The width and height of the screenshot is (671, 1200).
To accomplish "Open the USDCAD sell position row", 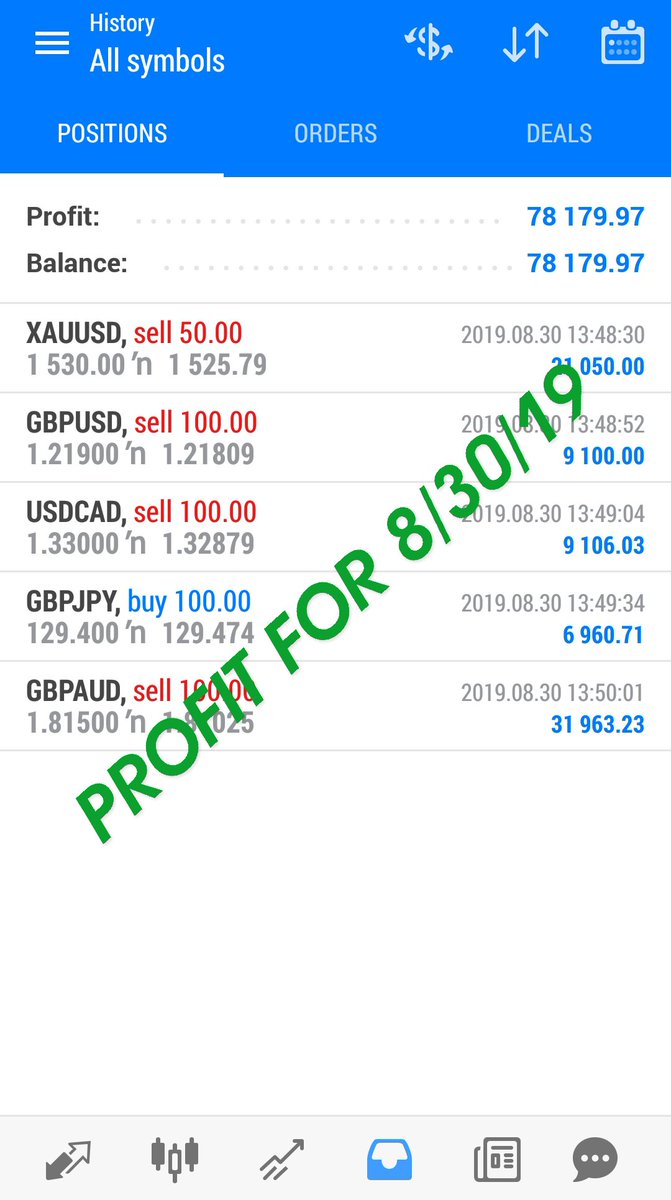I will click(335, 527).
